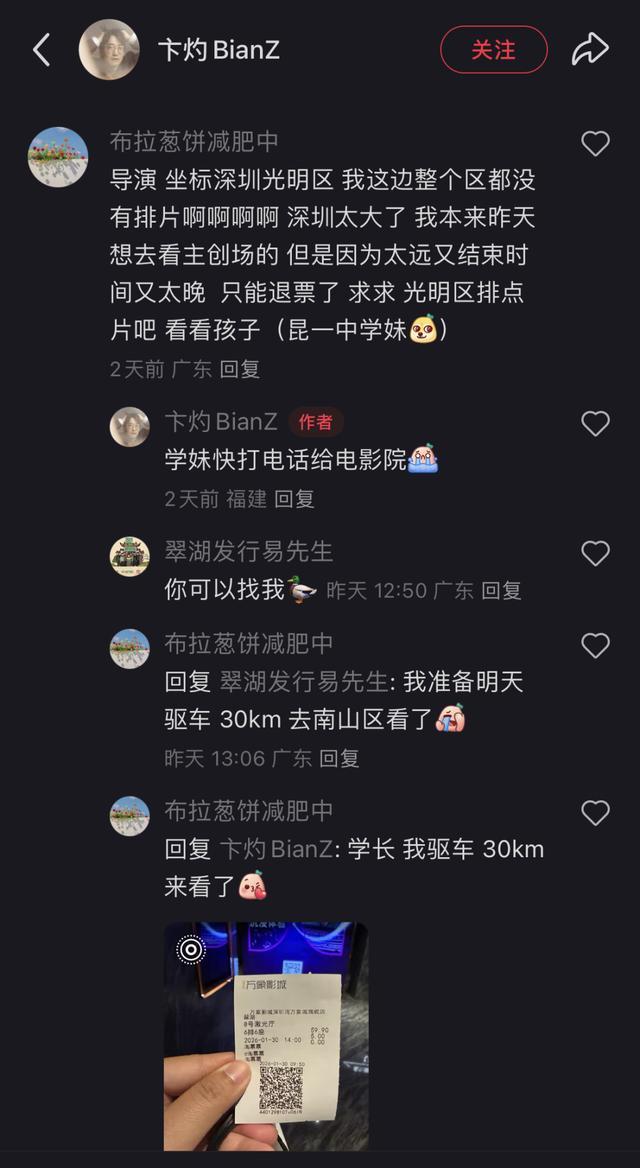Screen dimensions: 640x1168
Task: Open the movie ticket photo in the comment
Action: (x=266, y=1036)
